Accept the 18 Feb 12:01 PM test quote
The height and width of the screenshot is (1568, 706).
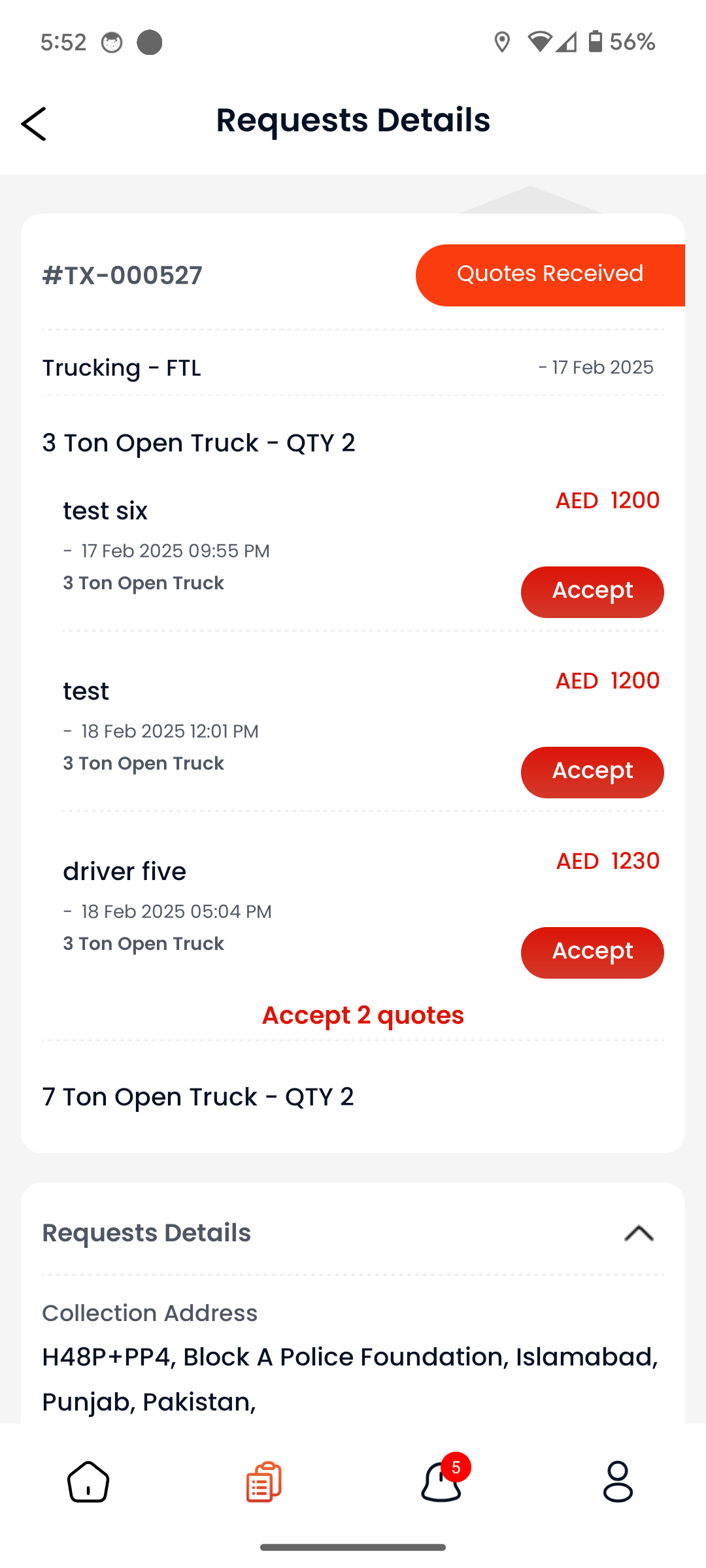pyautogui.click(x=592, y=772)
